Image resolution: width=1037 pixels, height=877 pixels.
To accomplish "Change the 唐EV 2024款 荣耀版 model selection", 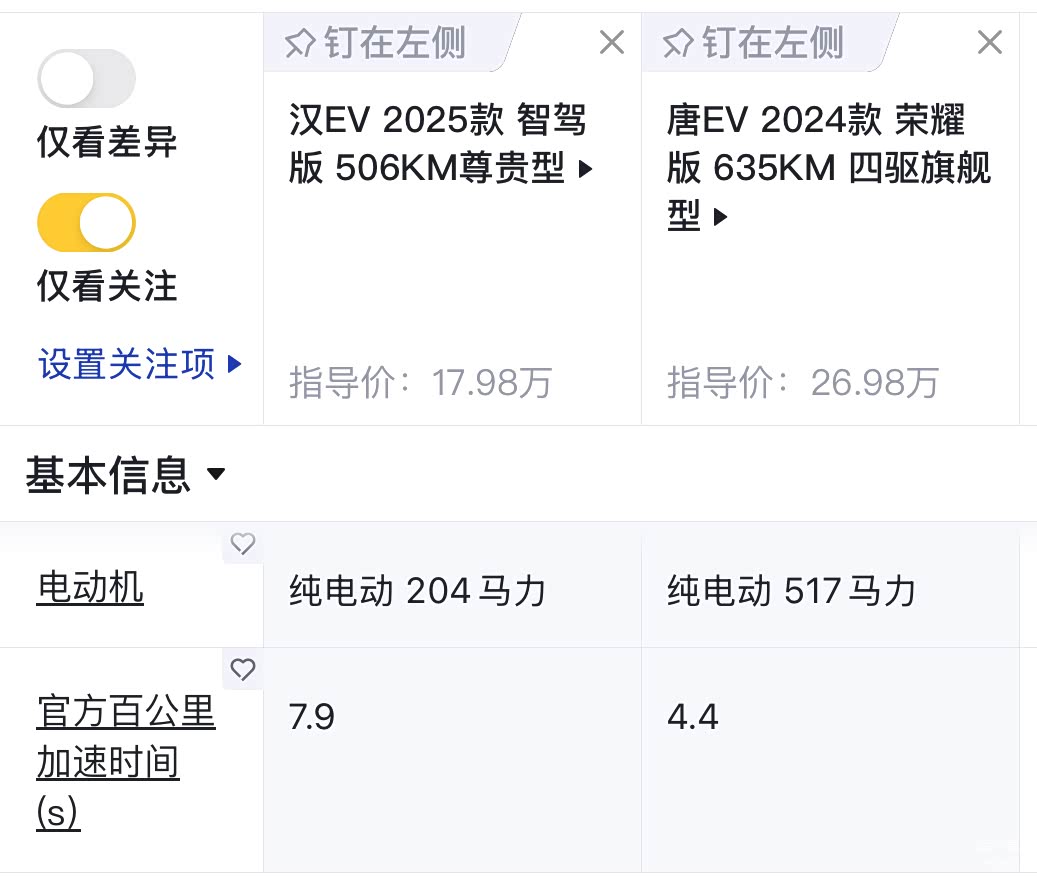I will [828, 167].
